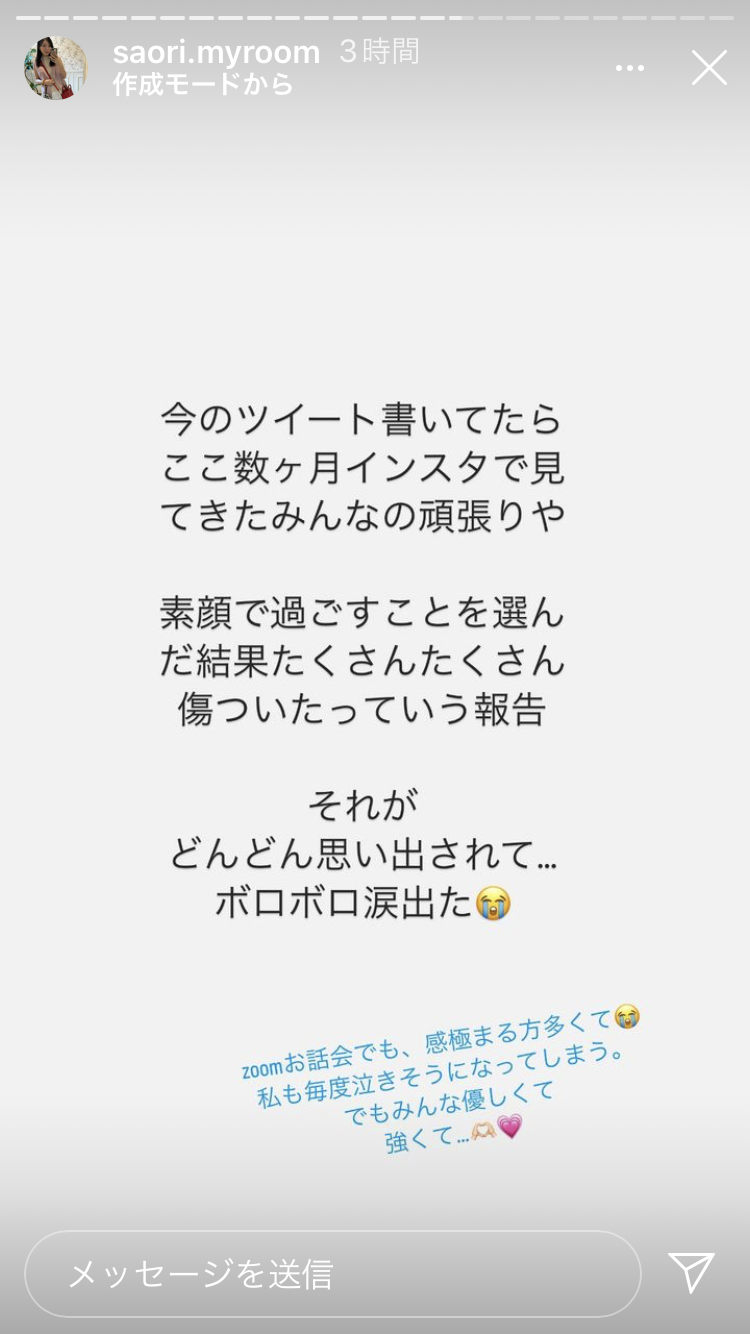
Task: Open the three-dot story options menu
Action: pos(630,68)
